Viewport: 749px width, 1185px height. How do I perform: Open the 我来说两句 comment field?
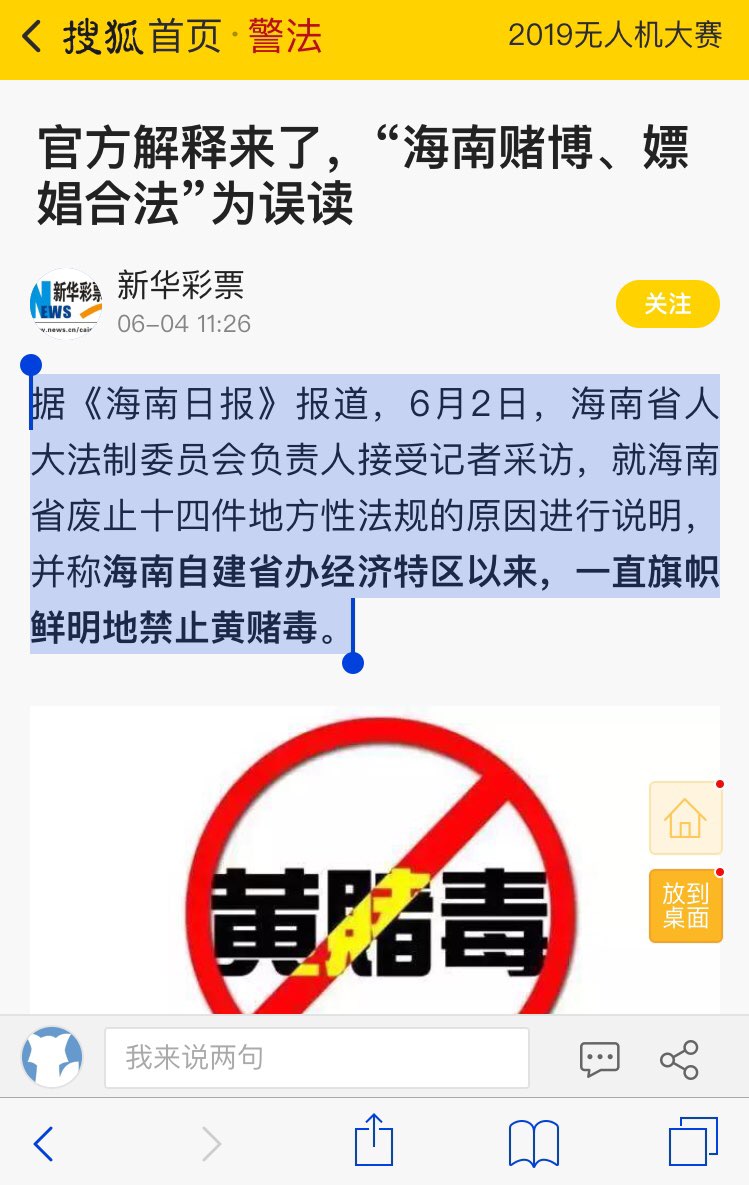click(316, 1058)
